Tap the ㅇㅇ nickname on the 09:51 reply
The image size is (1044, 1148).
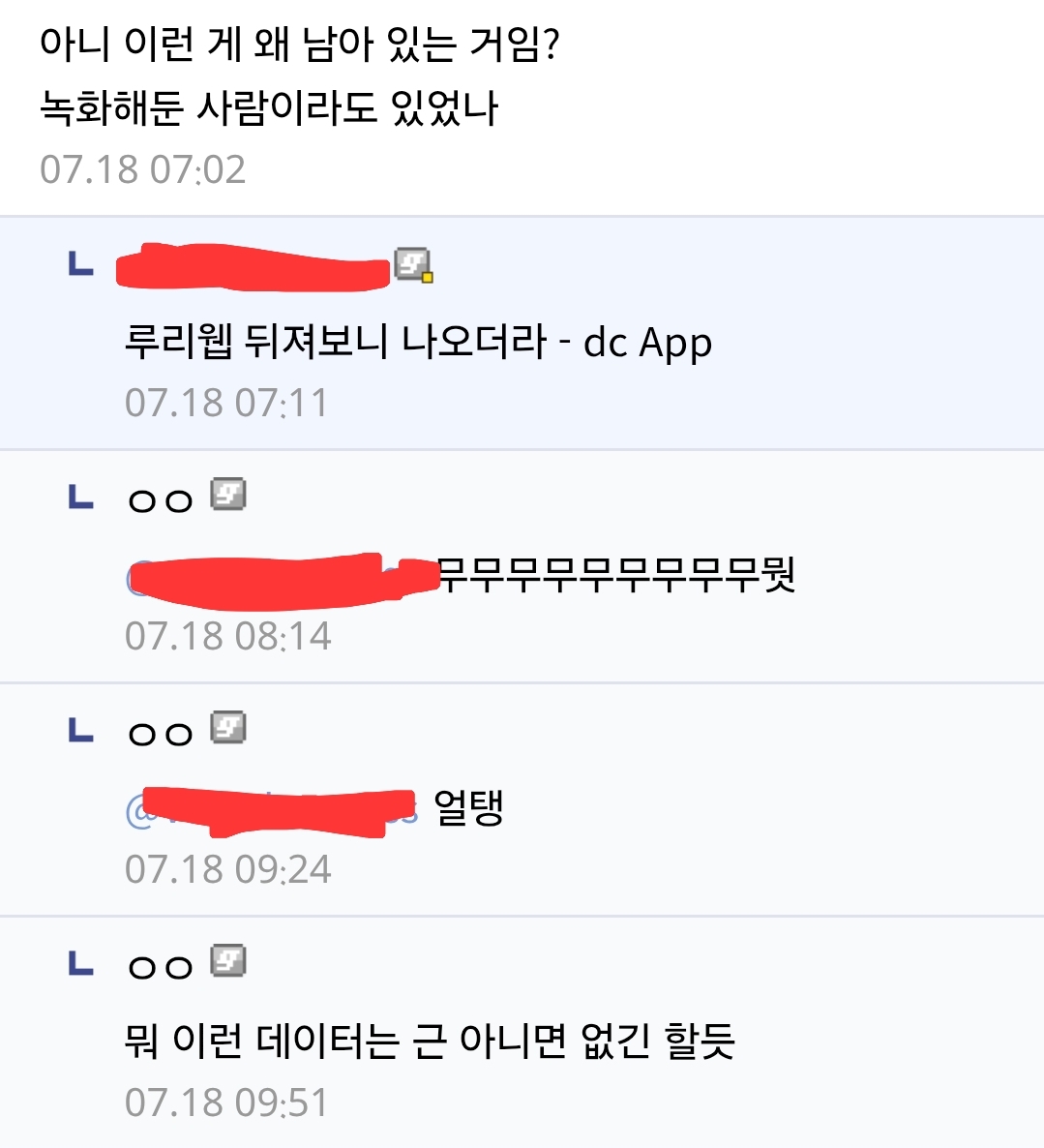[x=160, y=967]
